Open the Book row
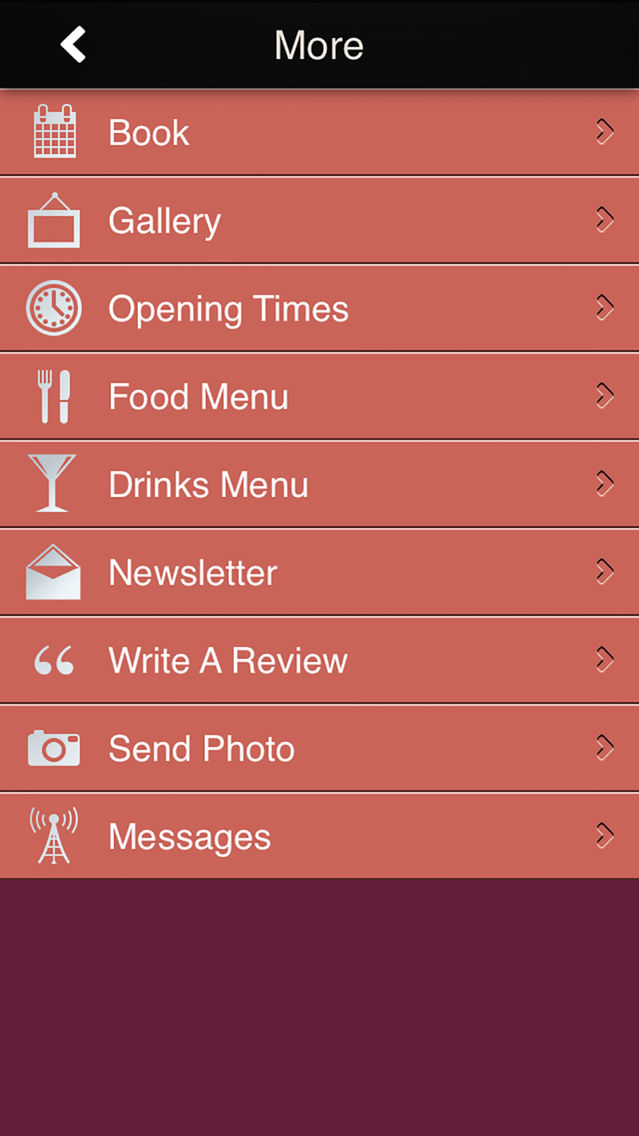The image size is (639, 1136). [320, 133]
